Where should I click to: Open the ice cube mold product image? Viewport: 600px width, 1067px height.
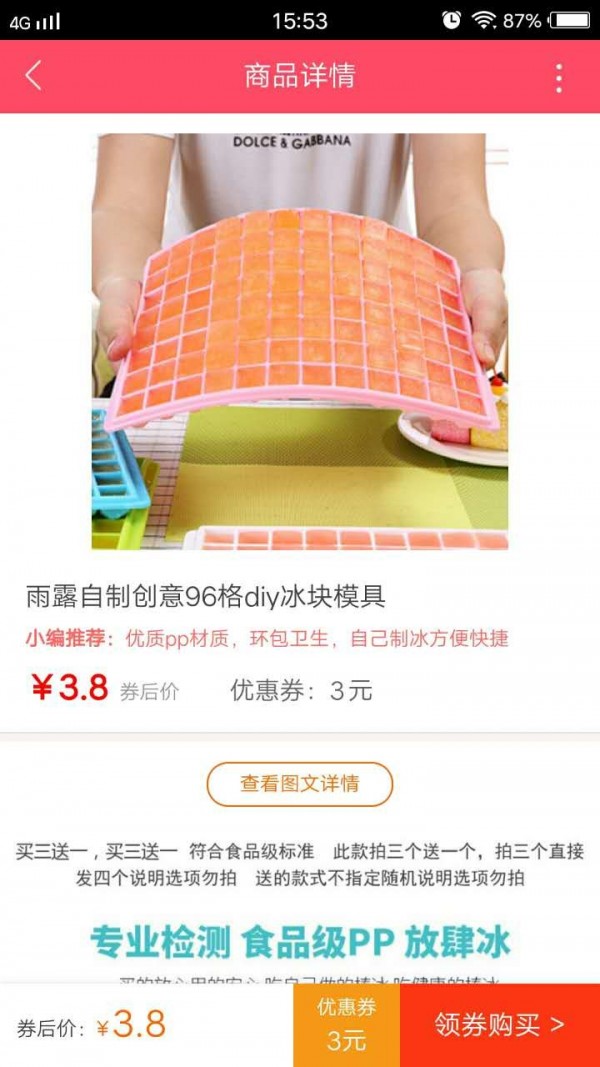pos(300,341)
